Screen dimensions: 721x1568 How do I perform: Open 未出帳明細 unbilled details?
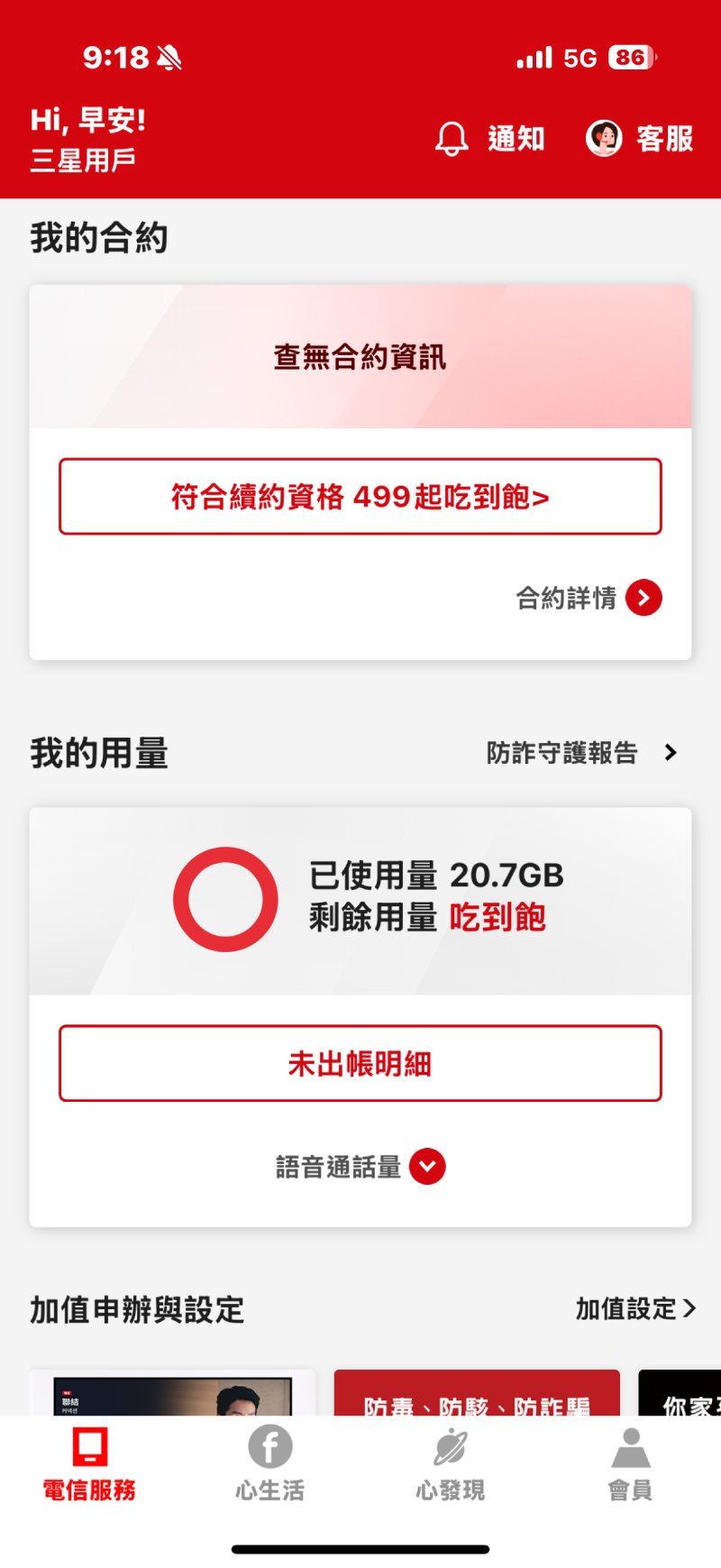click(x=359, y=1064)
